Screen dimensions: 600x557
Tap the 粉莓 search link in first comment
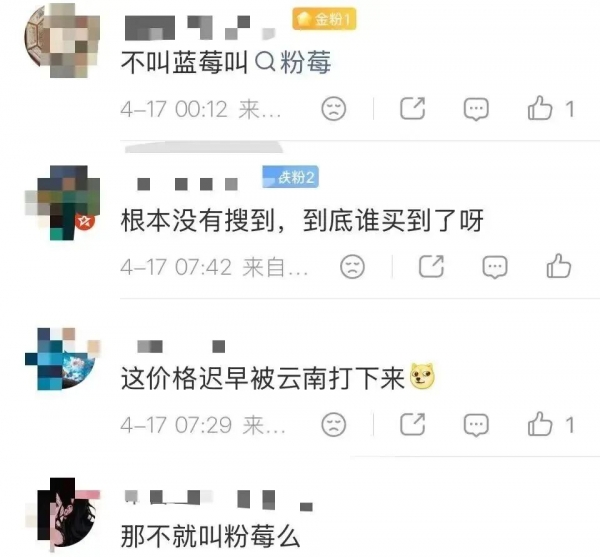(x=294, y=63)
